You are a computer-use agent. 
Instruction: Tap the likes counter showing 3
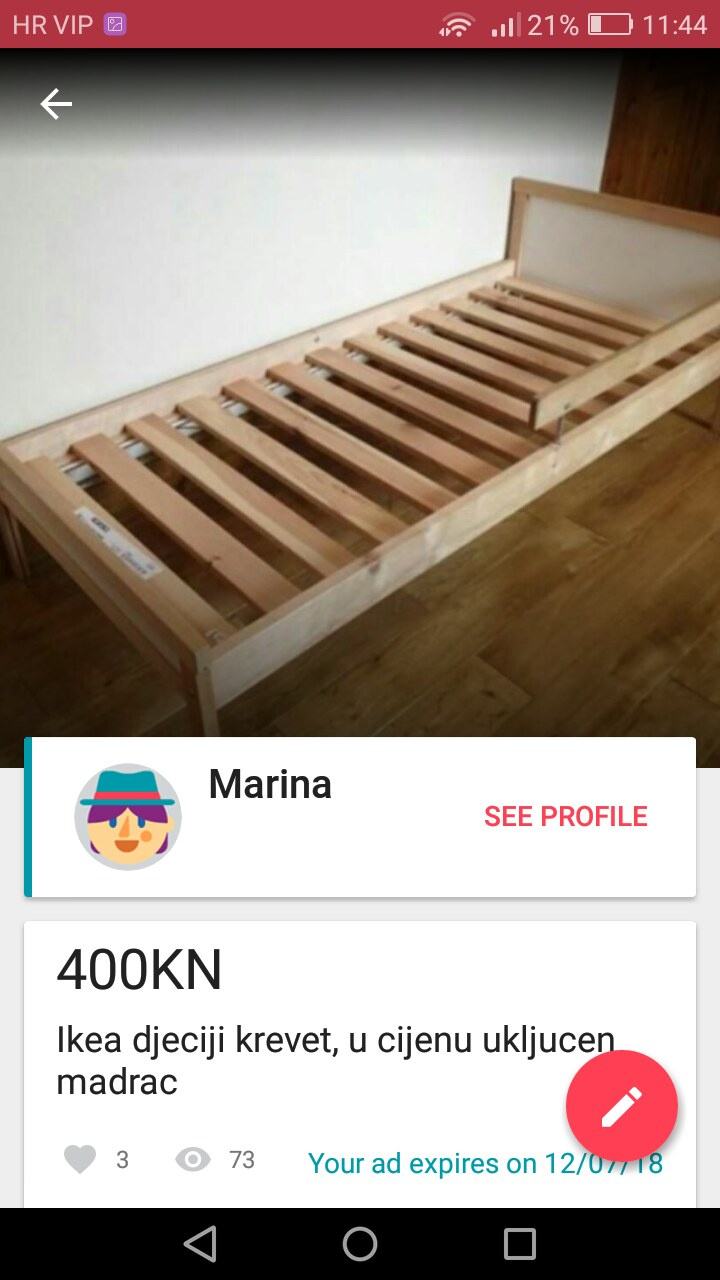[x=122, y=1160]
